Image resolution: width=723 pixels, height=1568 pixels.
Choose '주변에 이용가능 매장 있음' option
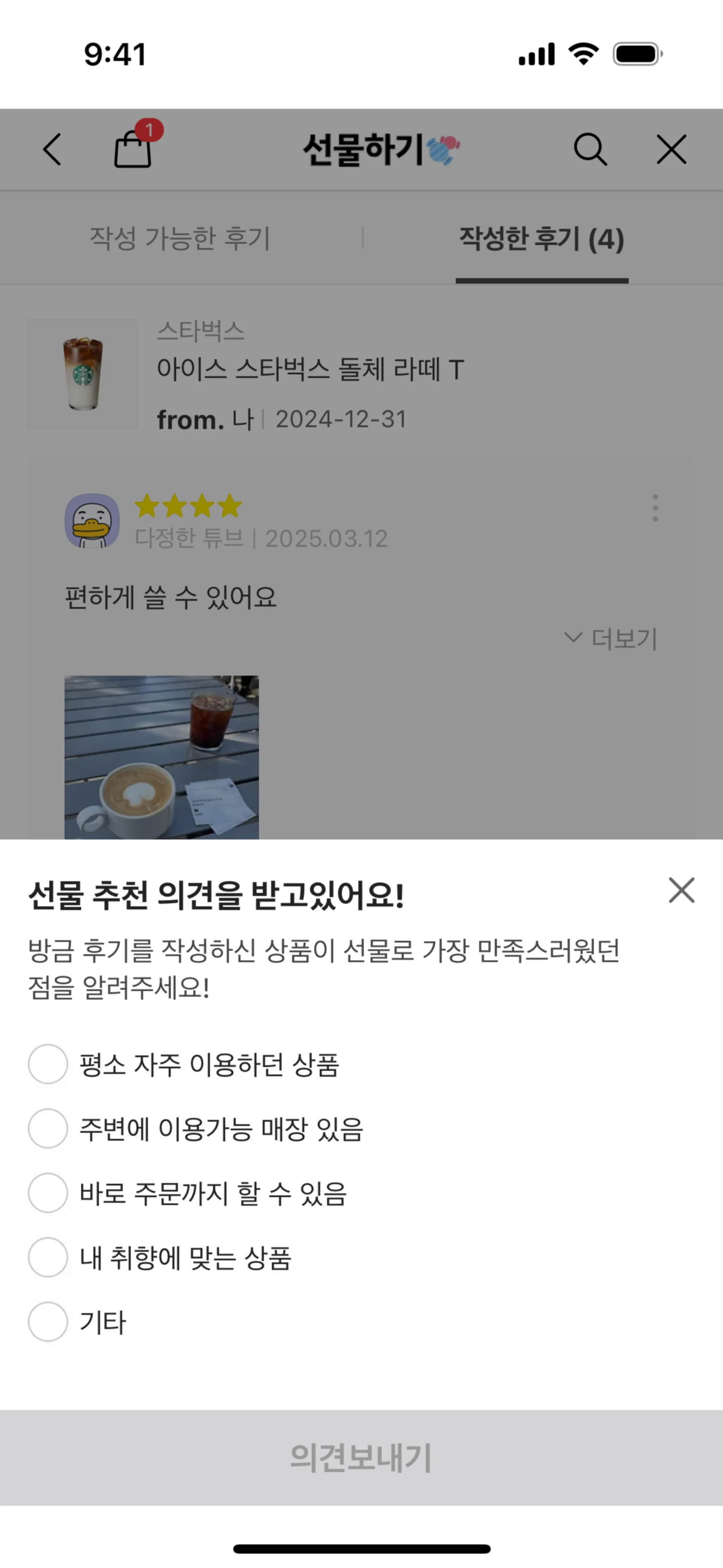coord(48,1128)
